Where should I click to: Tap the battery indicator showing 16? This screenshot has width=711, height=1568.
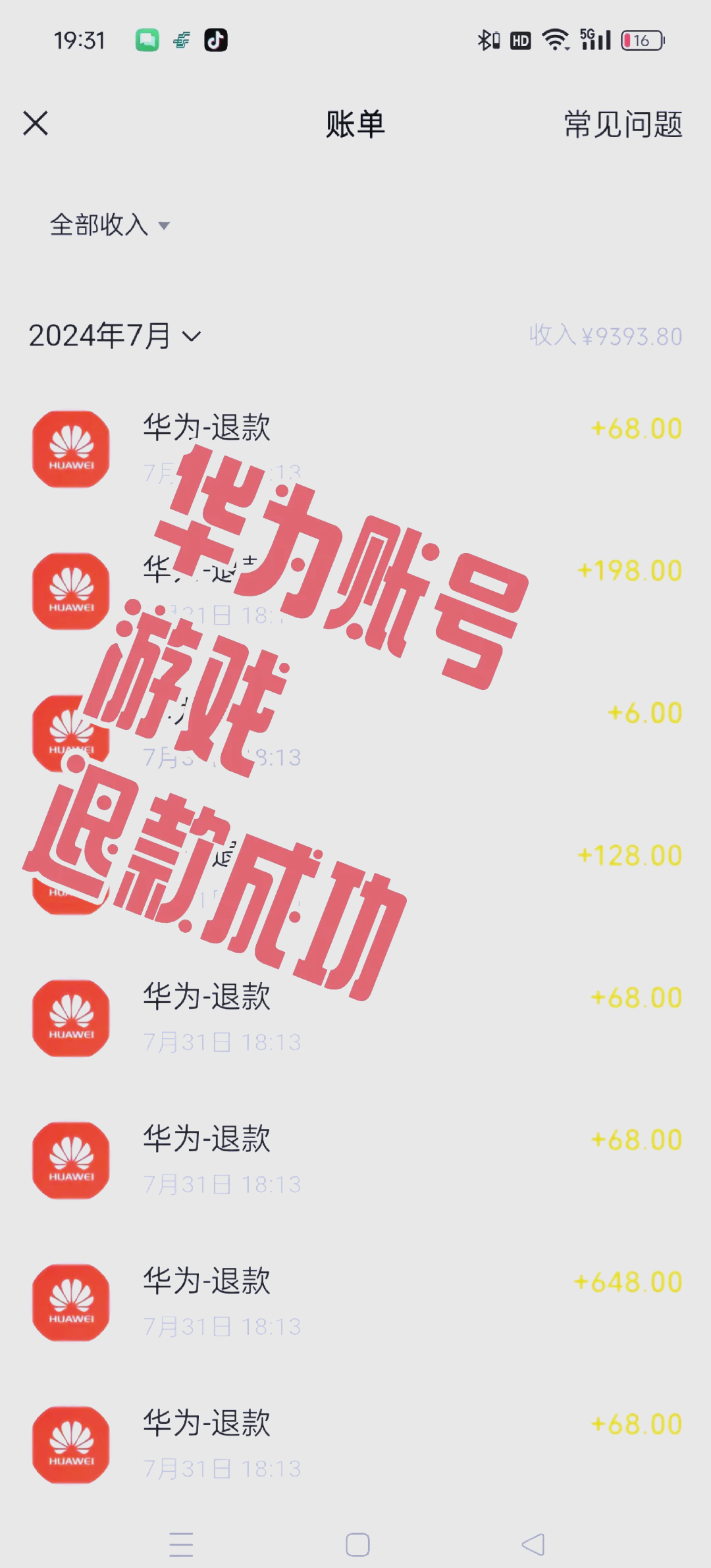coord(639,40)
